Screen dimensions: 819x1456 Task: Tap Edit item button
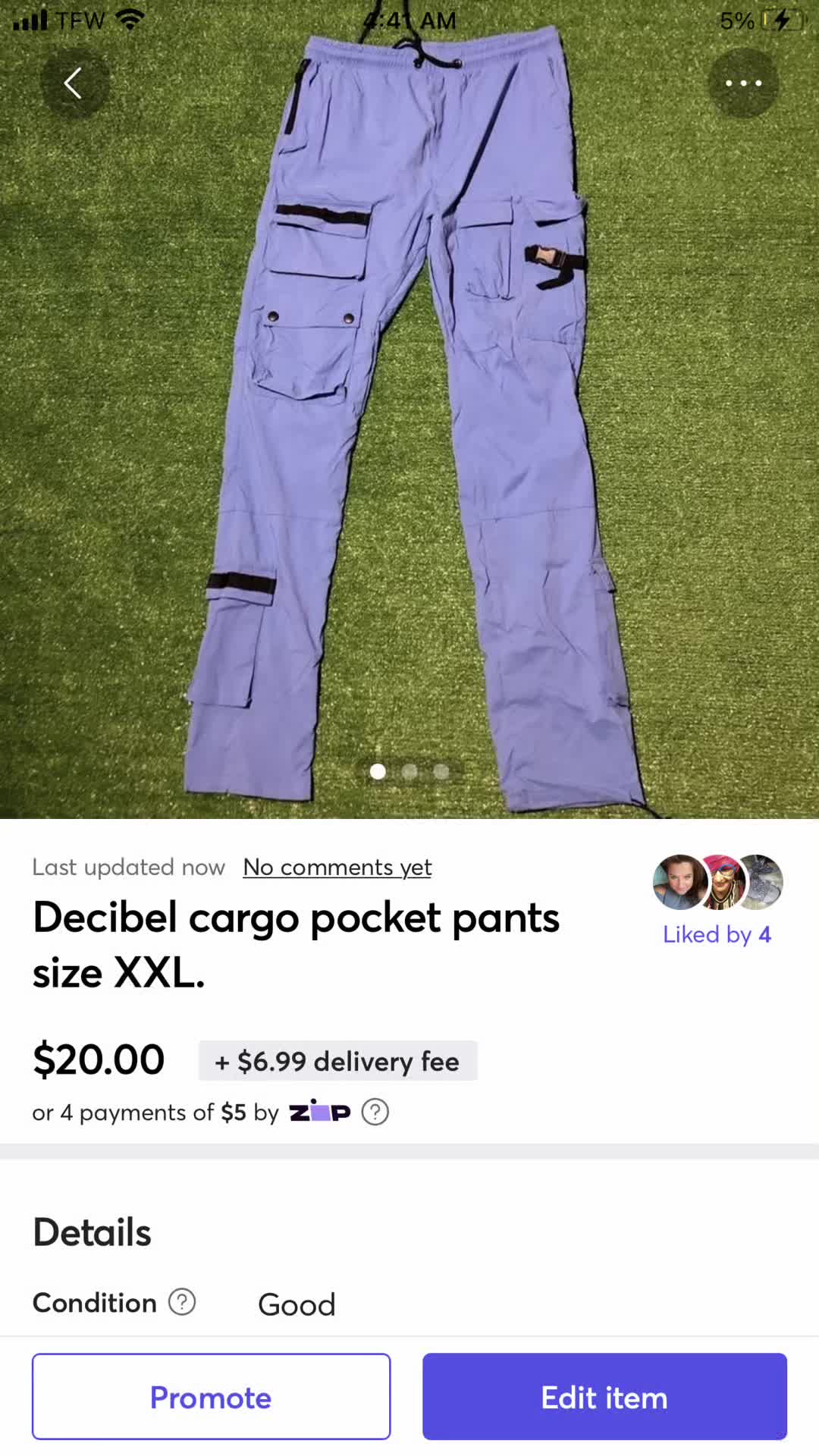[604, 1397]
